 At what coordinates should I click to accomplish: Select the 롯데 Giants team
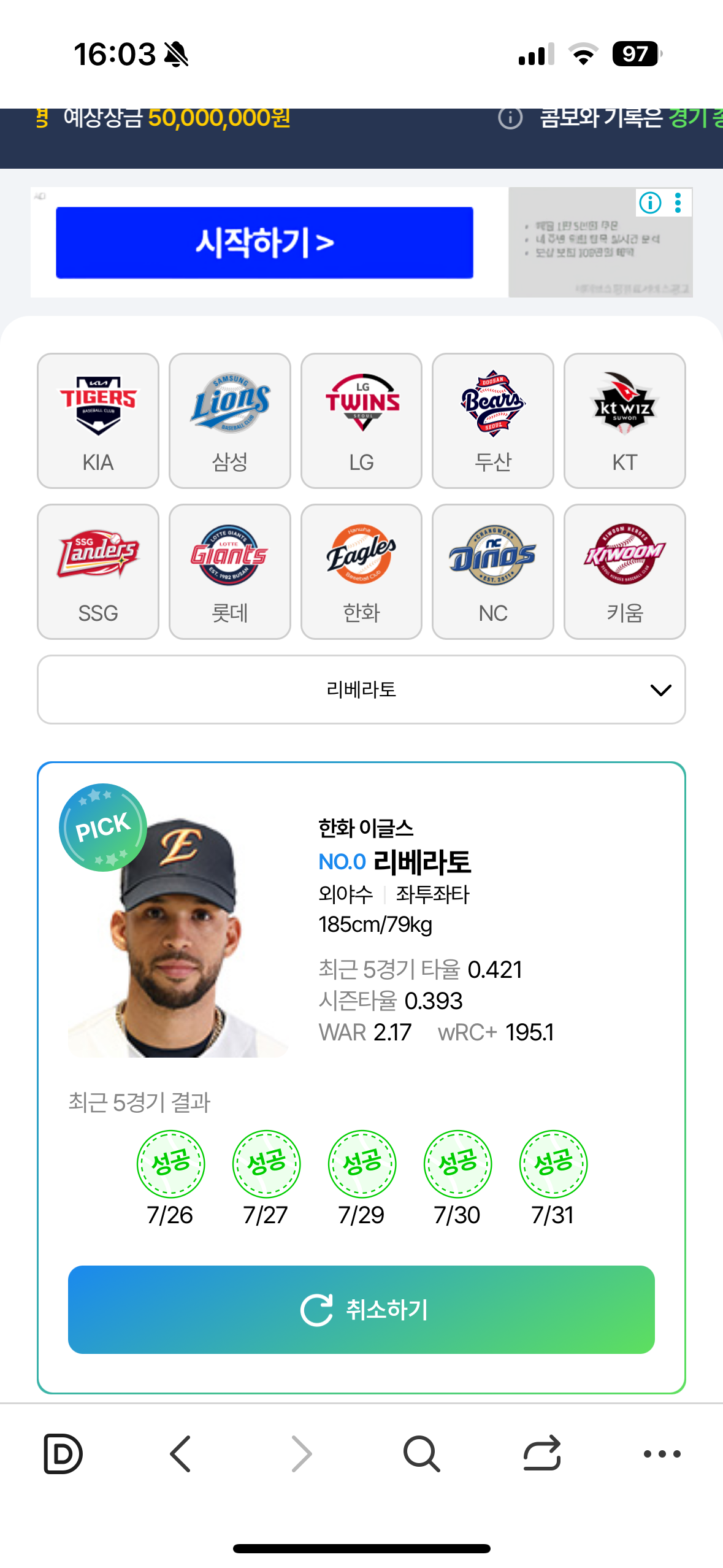230,572
